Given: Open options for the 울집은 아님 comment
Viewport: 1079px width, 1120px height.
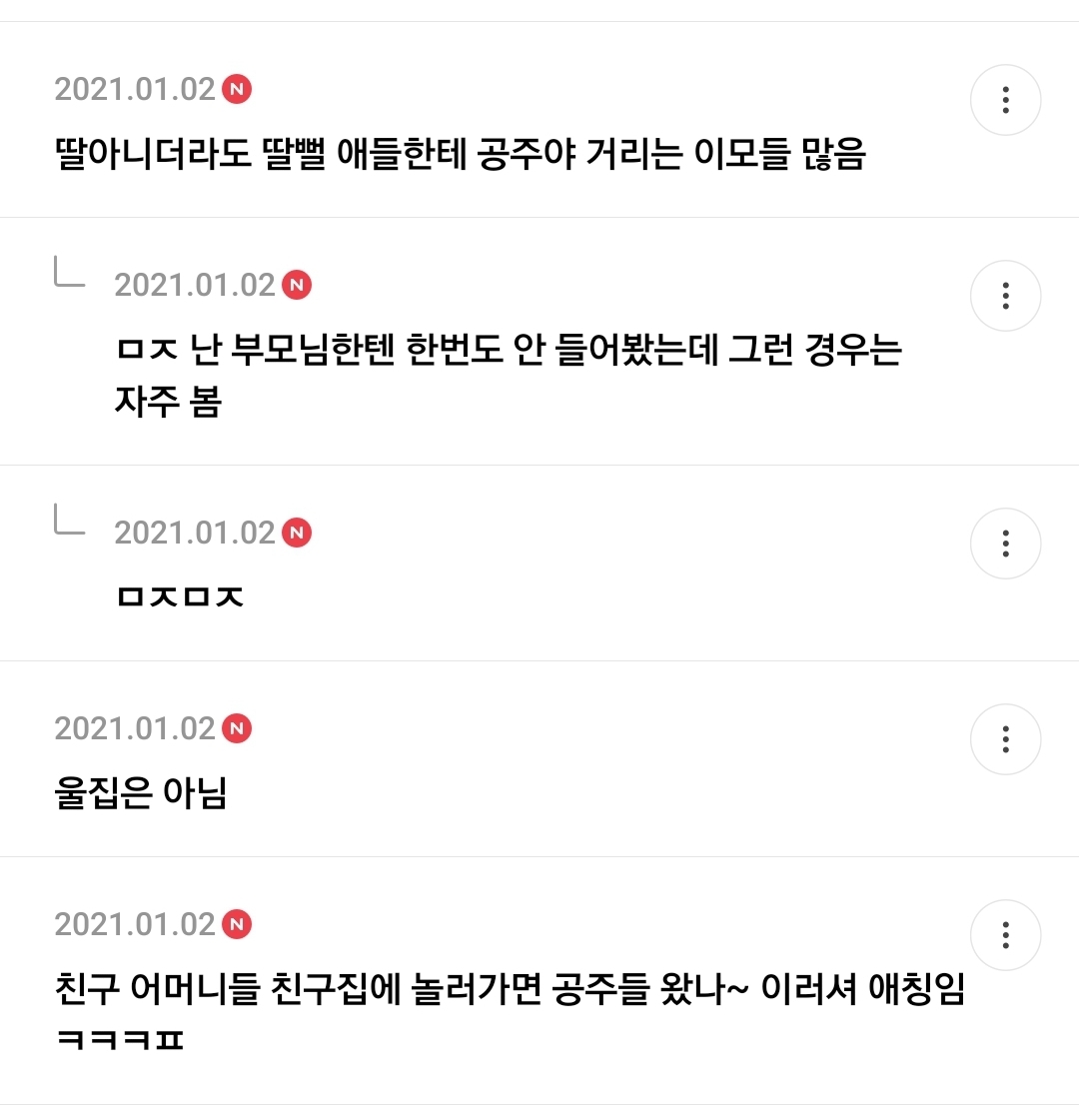Looking at the screenshot, I should click(1005, 739).
